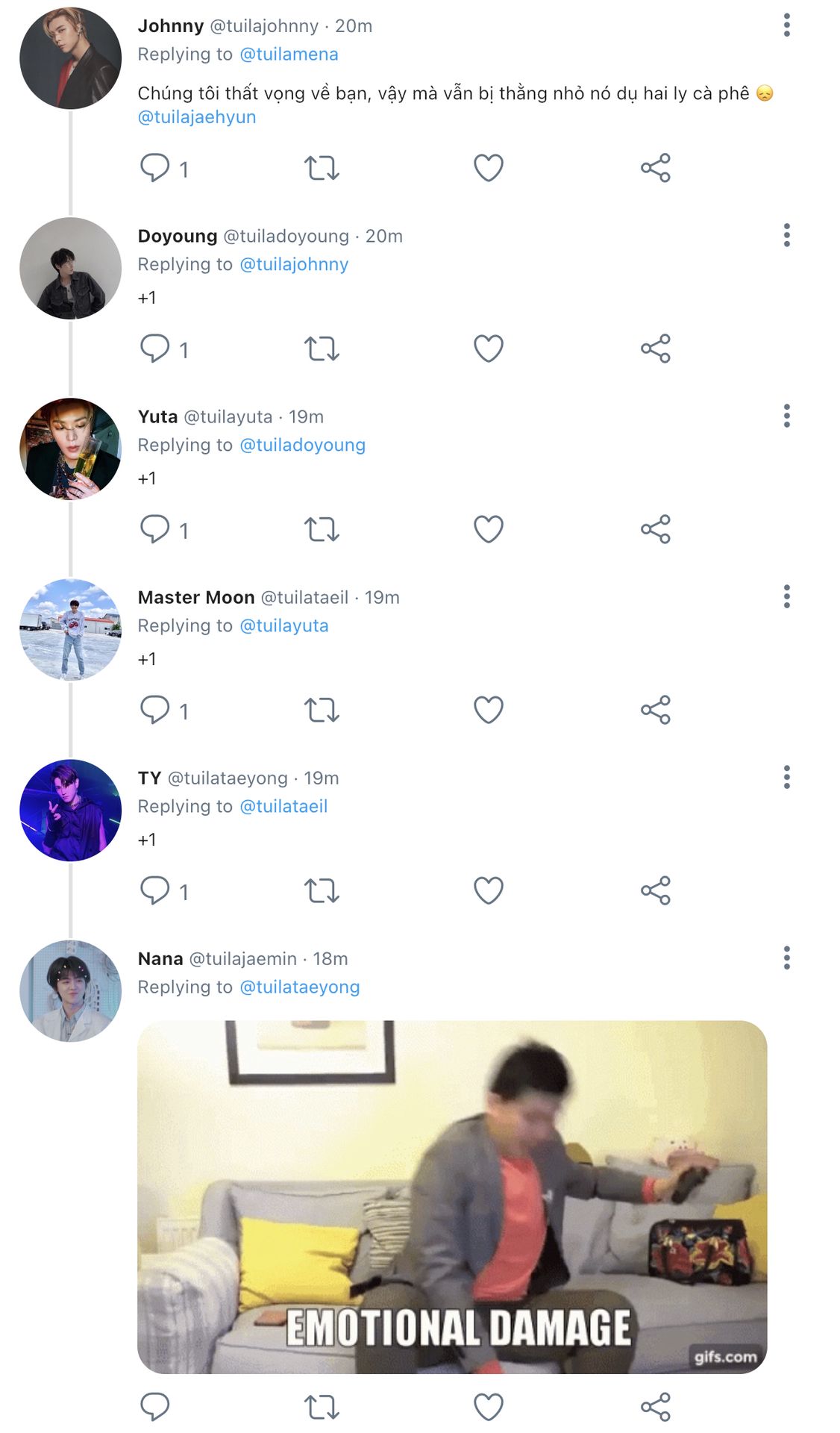Viewport: 840px width, 1433px height.
Task: Open the @tuilajaehyun mention in Johnny's tweet
Action: pos(197,117)
